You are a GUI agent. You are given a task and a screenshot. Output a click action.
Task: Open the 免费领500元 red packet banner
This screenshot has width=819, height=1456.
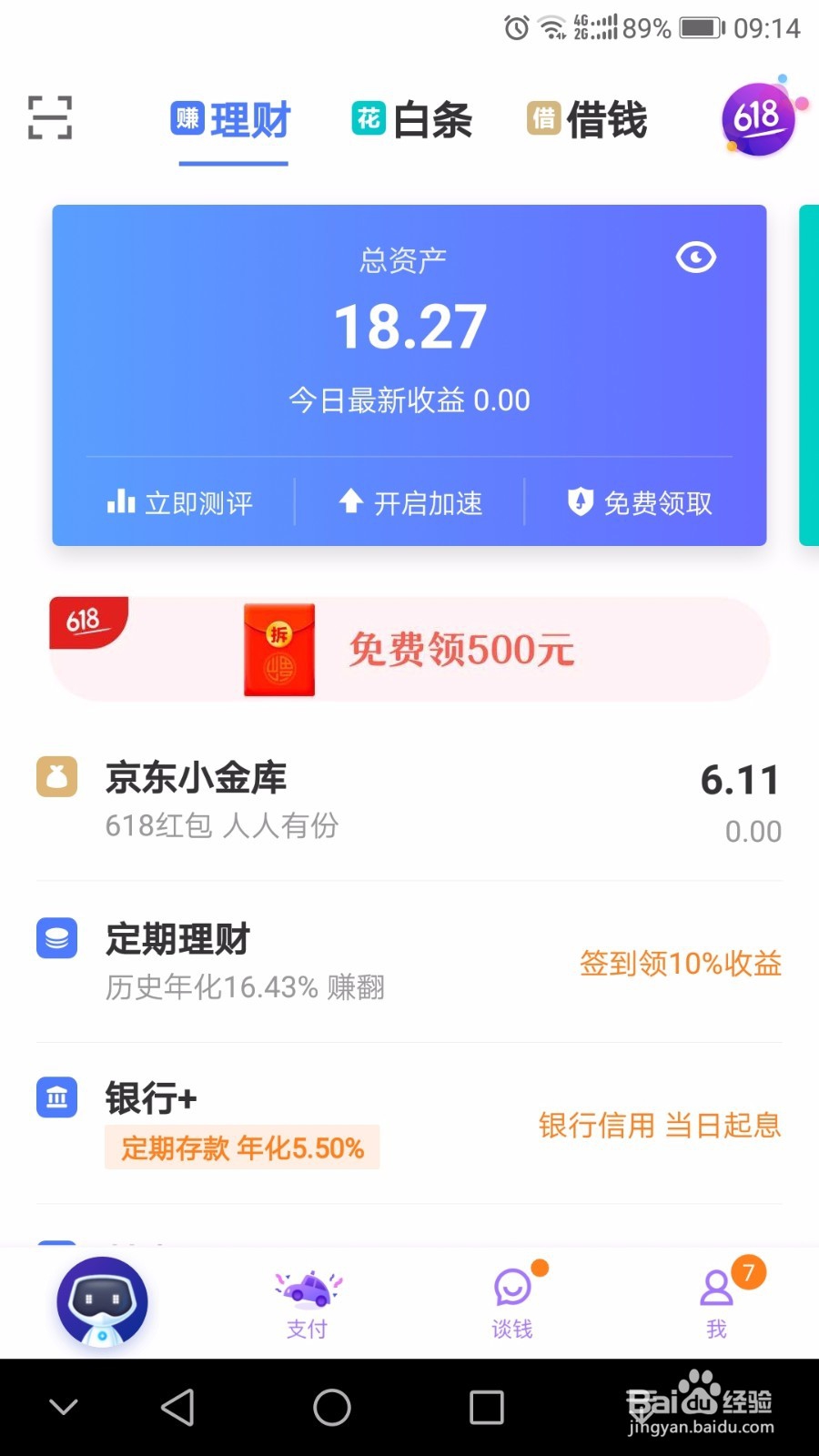[409, 648]
